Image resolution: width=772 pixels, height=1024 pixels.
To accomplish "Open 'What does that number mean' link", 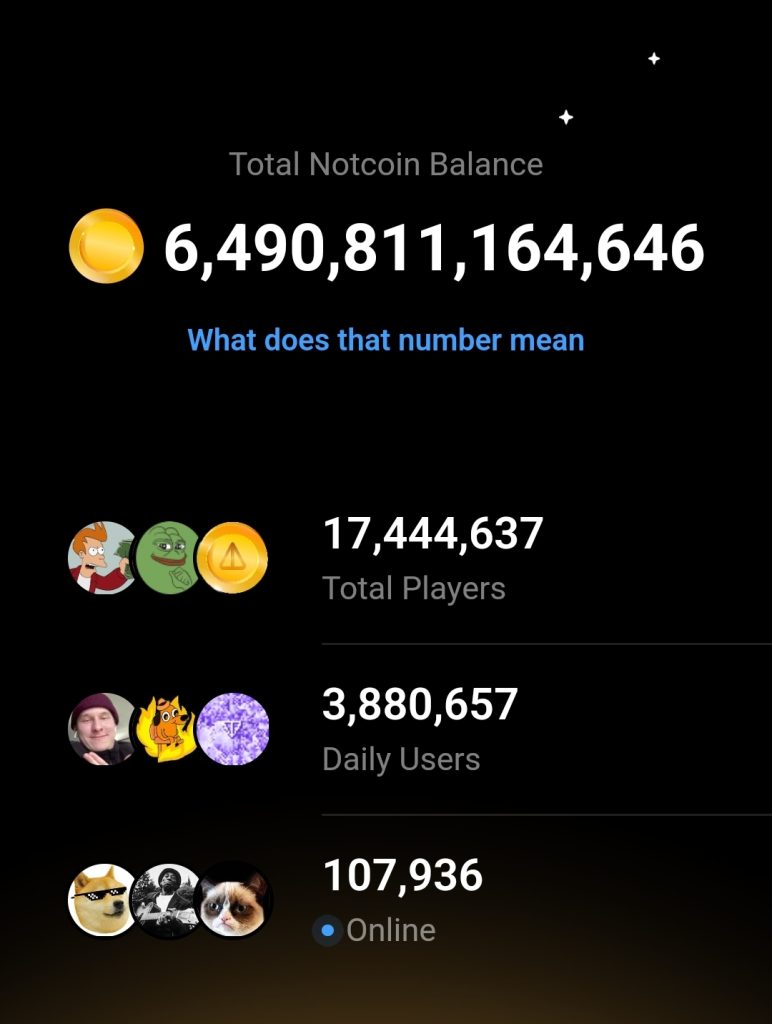I will 385,340.
